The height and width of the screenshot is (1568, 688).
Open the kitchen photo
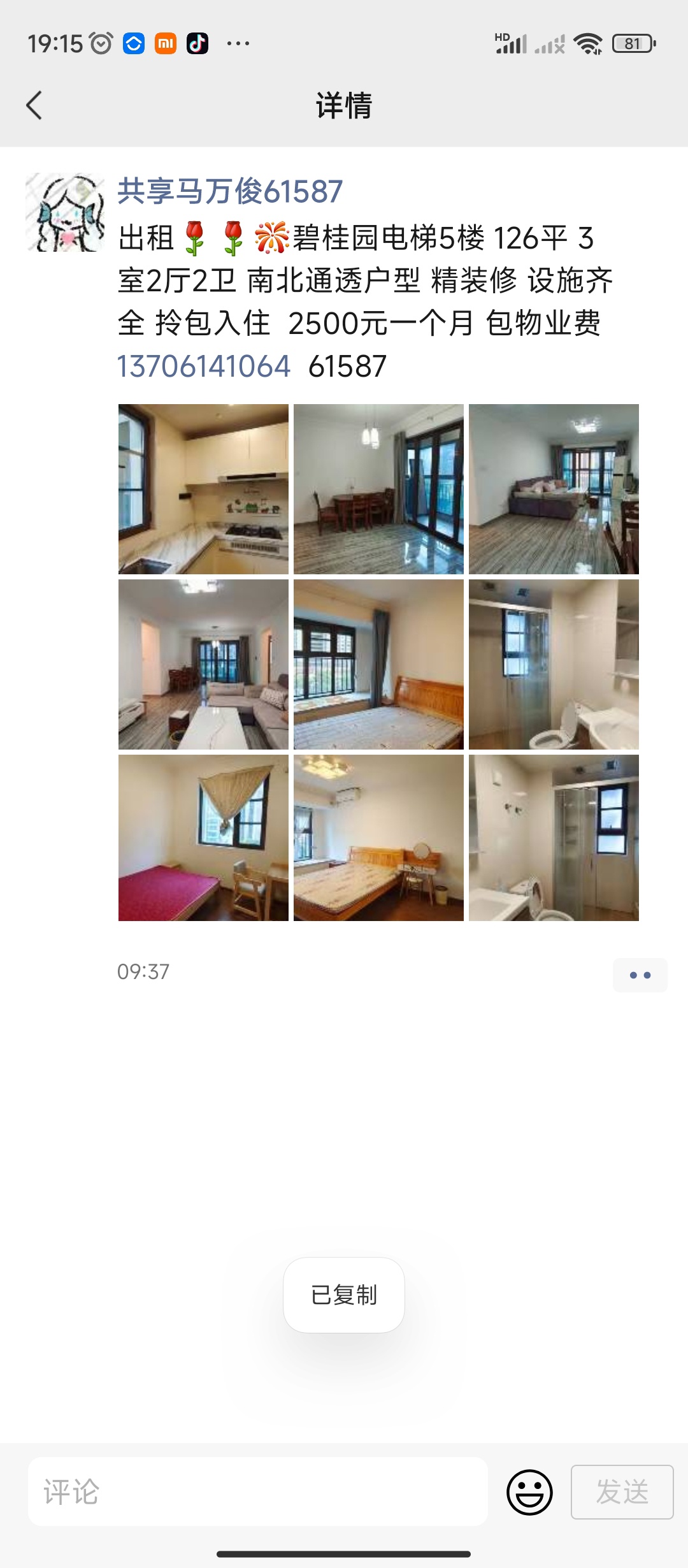coord(203,489)
